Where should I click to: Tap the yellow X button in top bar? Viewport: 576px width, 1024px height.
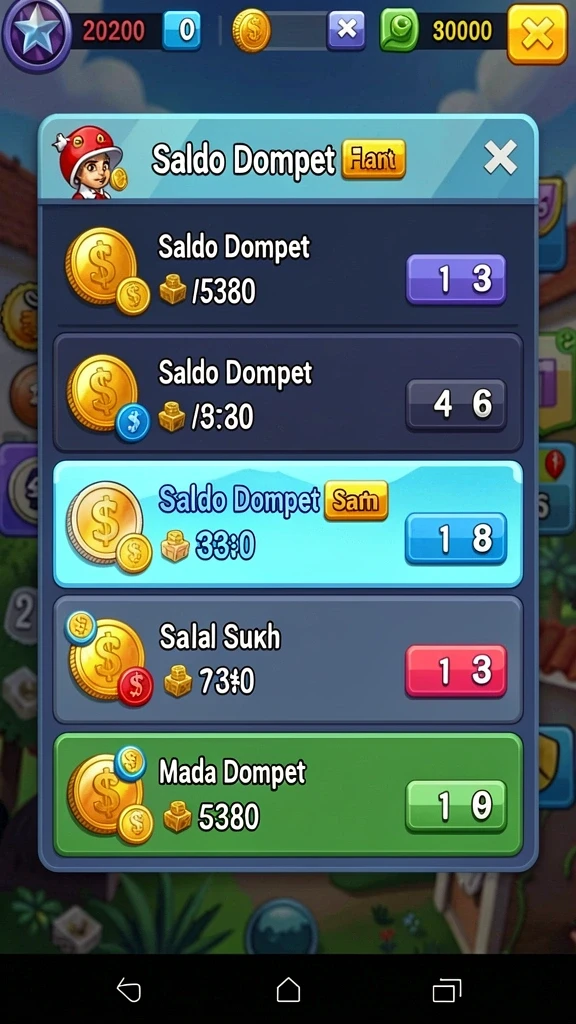tap(537, 35)
